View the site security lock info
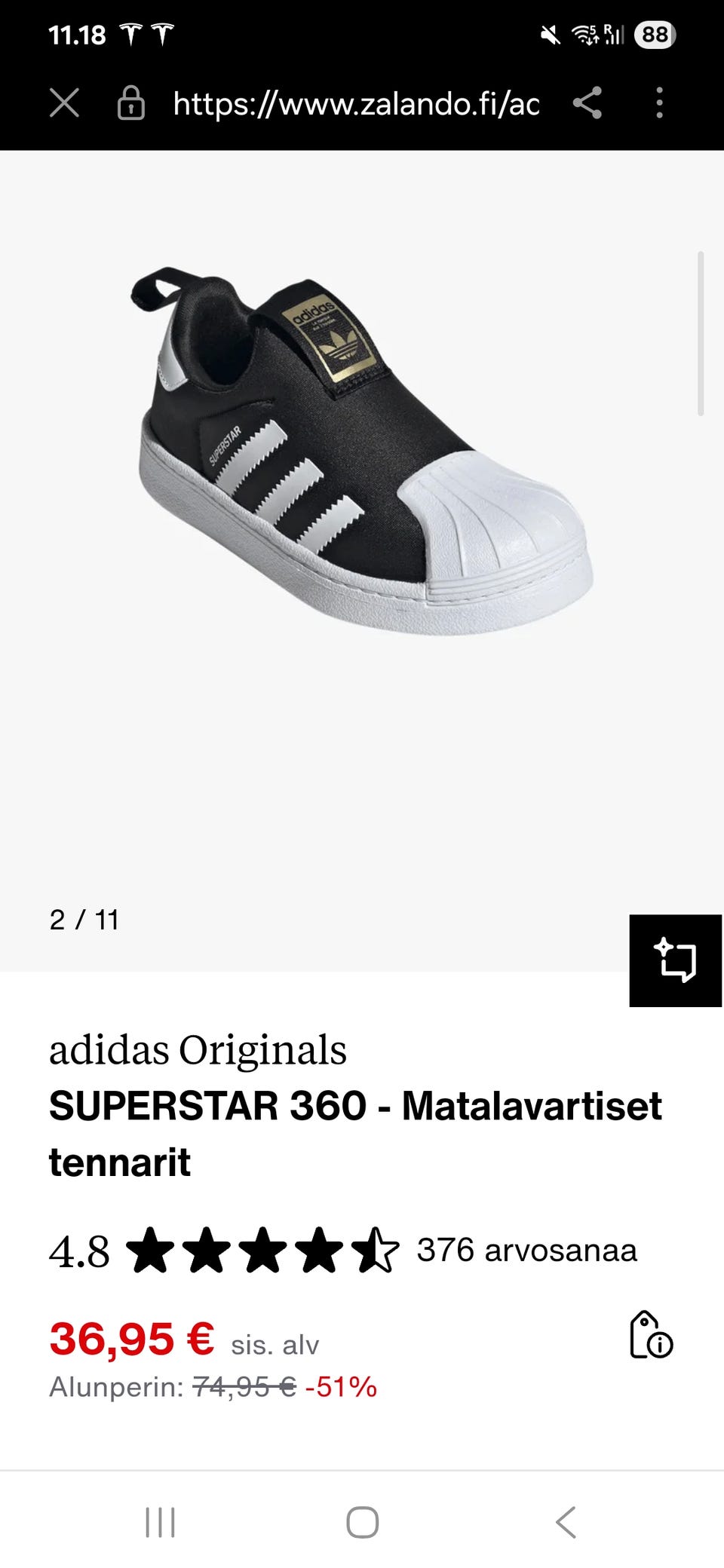Image resolution: width=724 pixels, height=1568 pixels. pos(130,103)
